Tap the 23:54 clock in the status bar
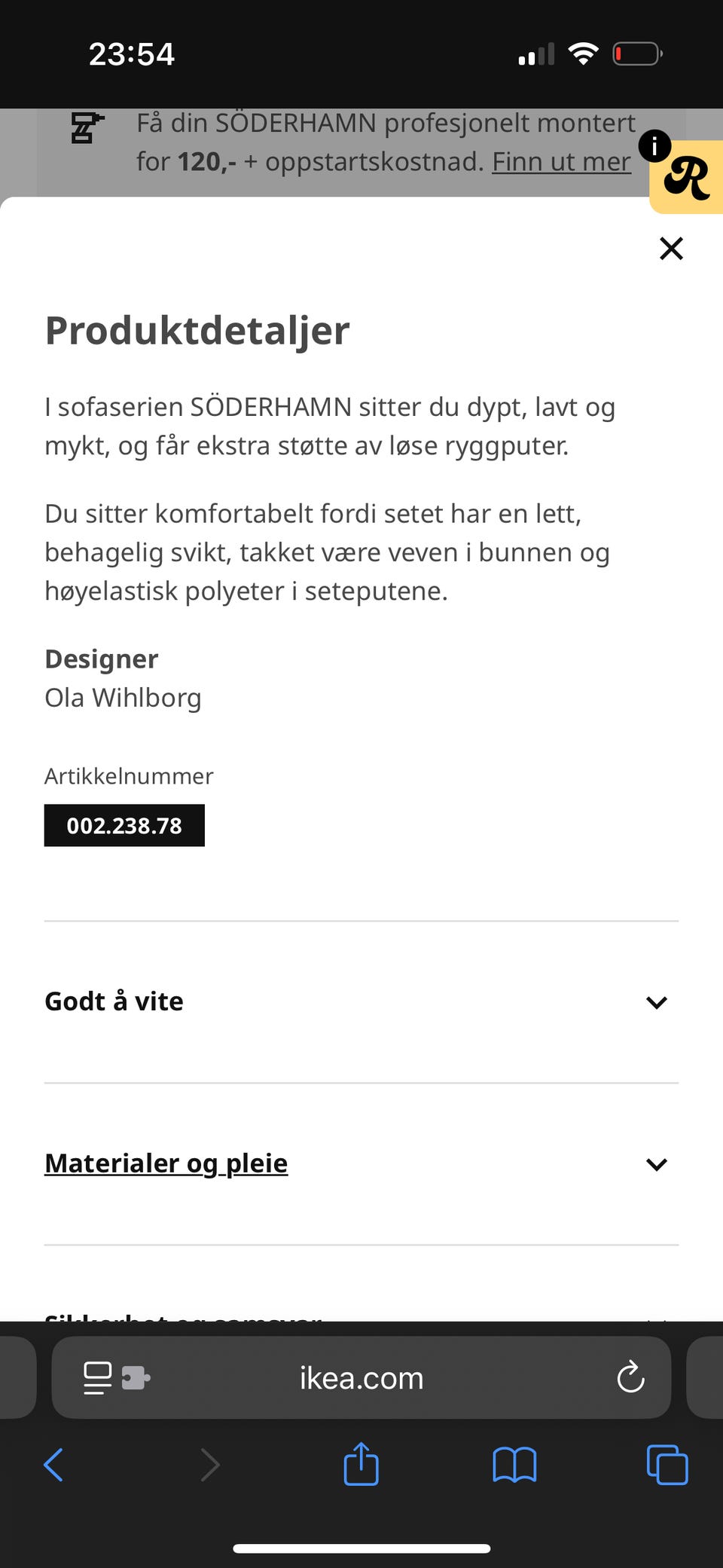The image size is (723, 1568). [133, 53]
